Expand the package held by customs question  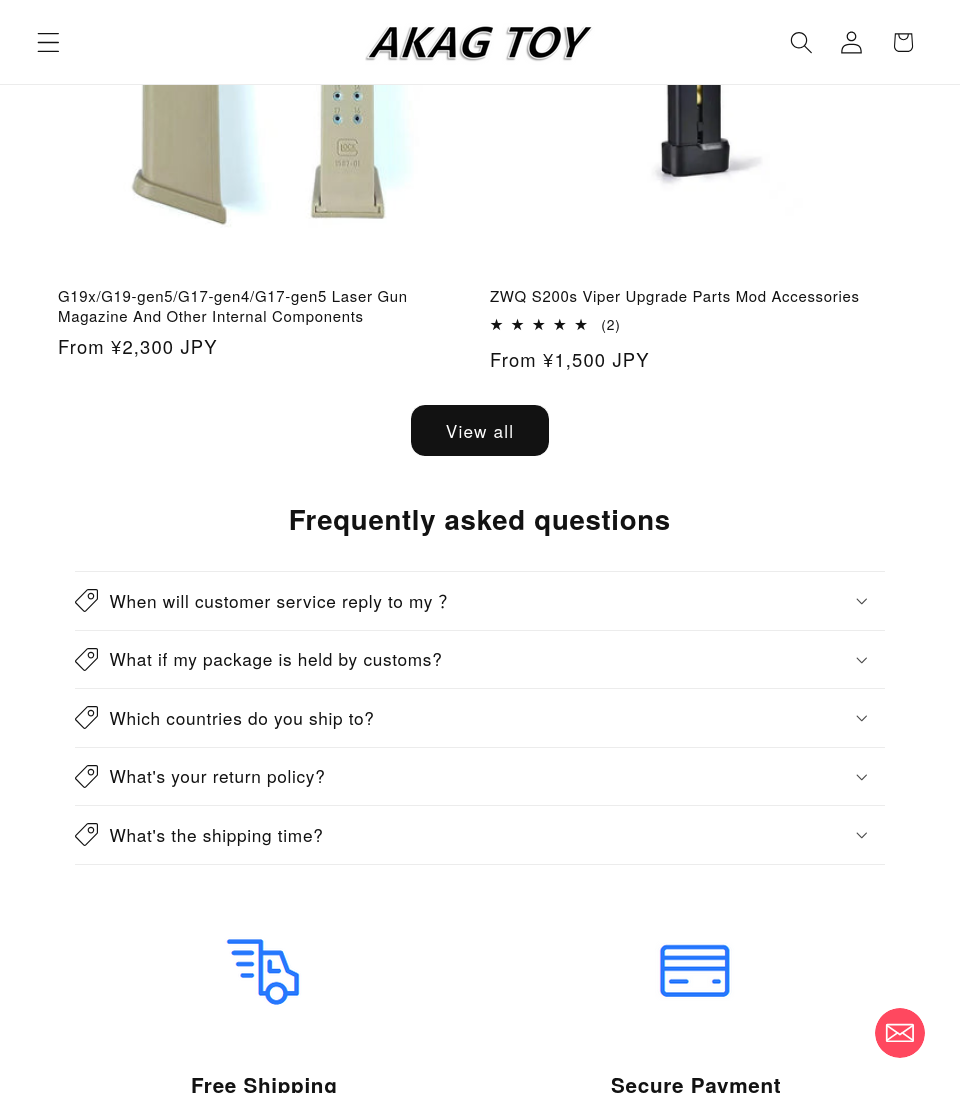tap(479, 660)
